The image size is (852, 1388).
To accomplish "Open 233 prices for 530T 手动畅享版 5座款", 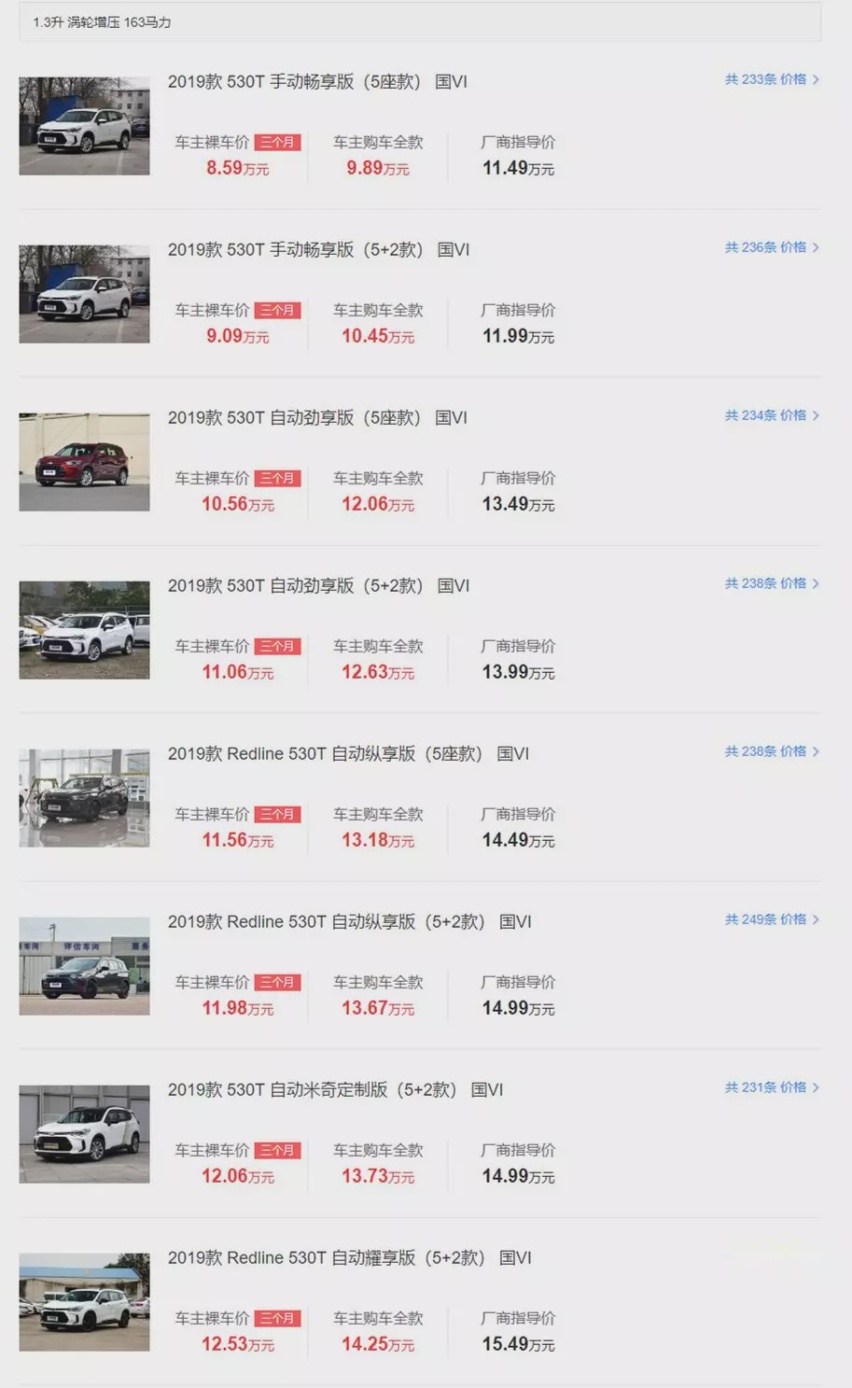I will pos(772,79).
